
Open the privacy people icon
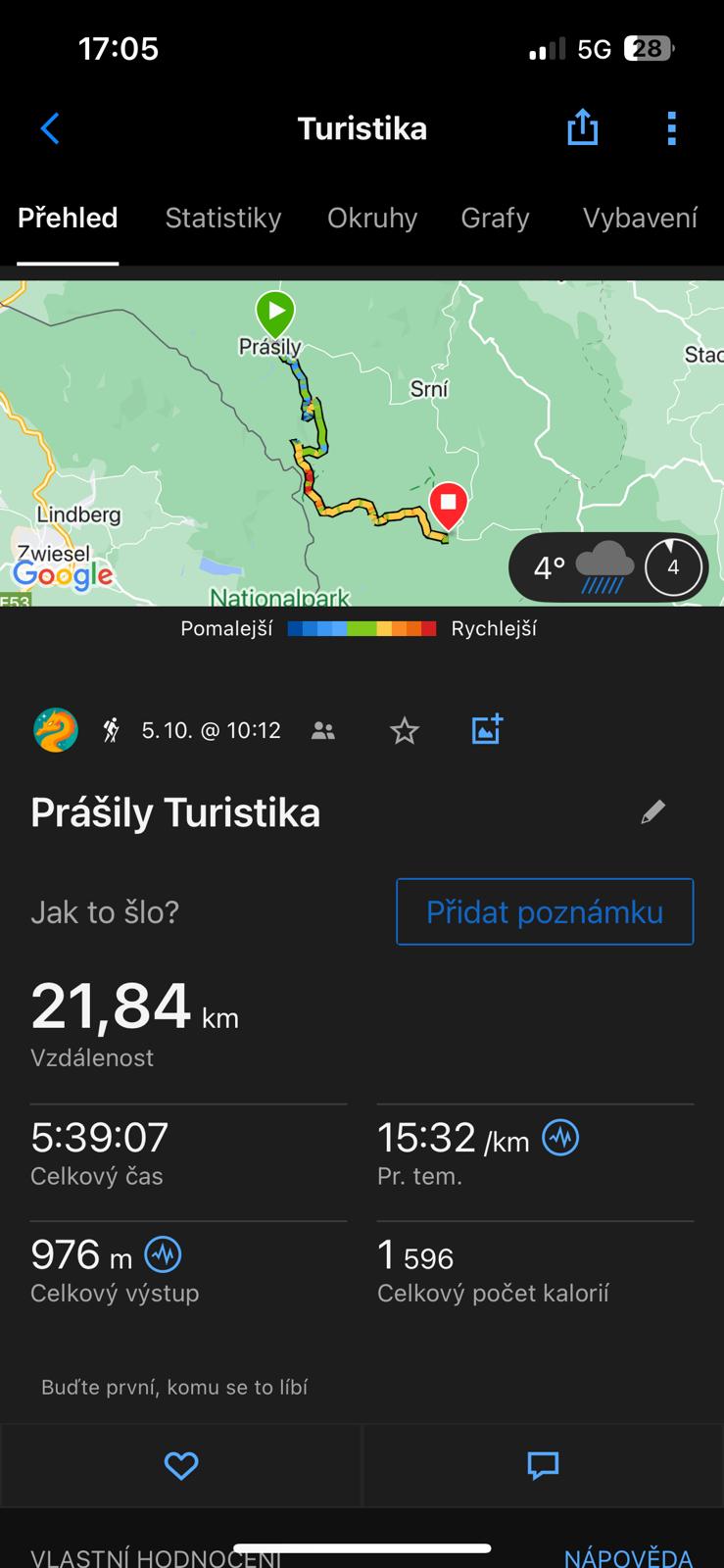pyautogui.click(x=323, y=730)
